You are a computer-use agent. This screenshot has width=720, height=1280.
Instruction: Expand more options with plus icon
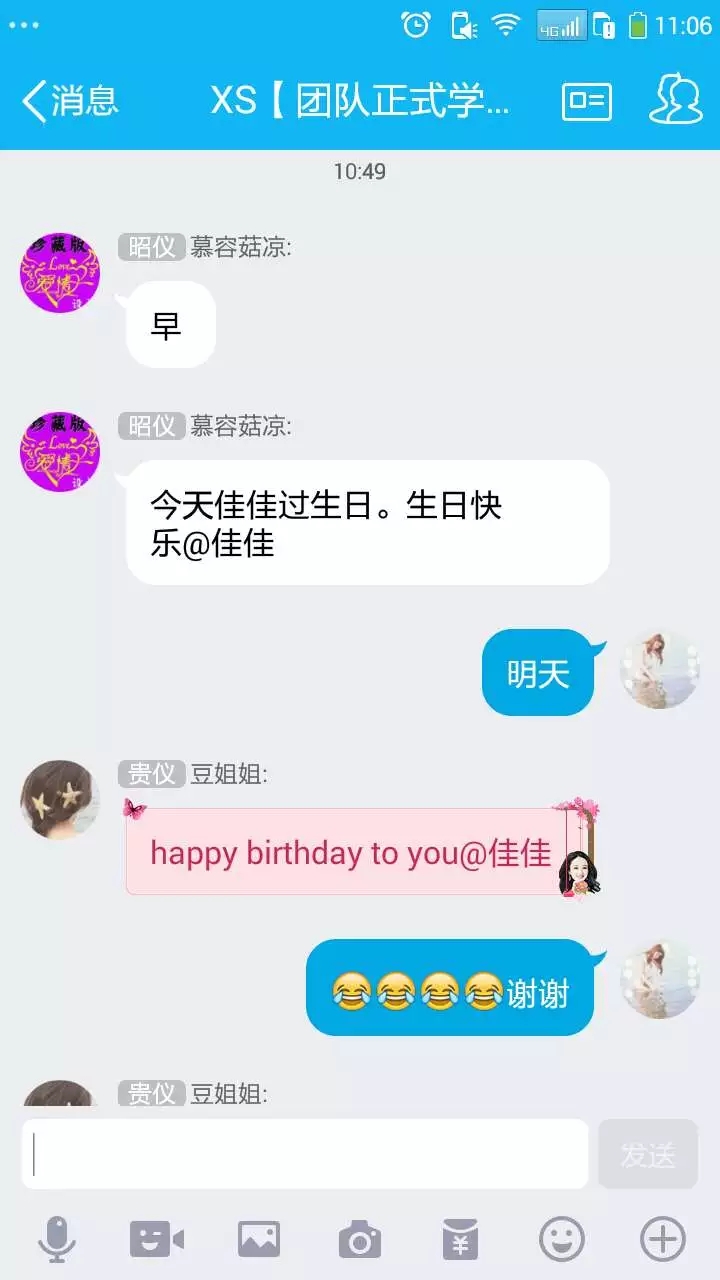[662, 1240]
